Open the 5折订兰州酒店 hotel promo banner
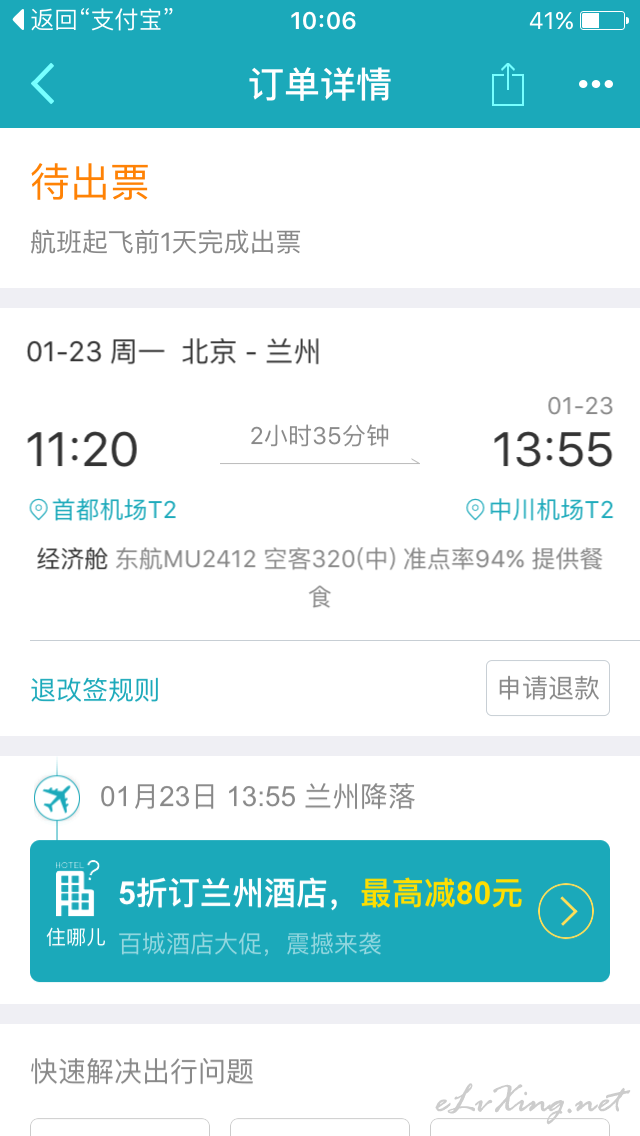 (320, 911)
